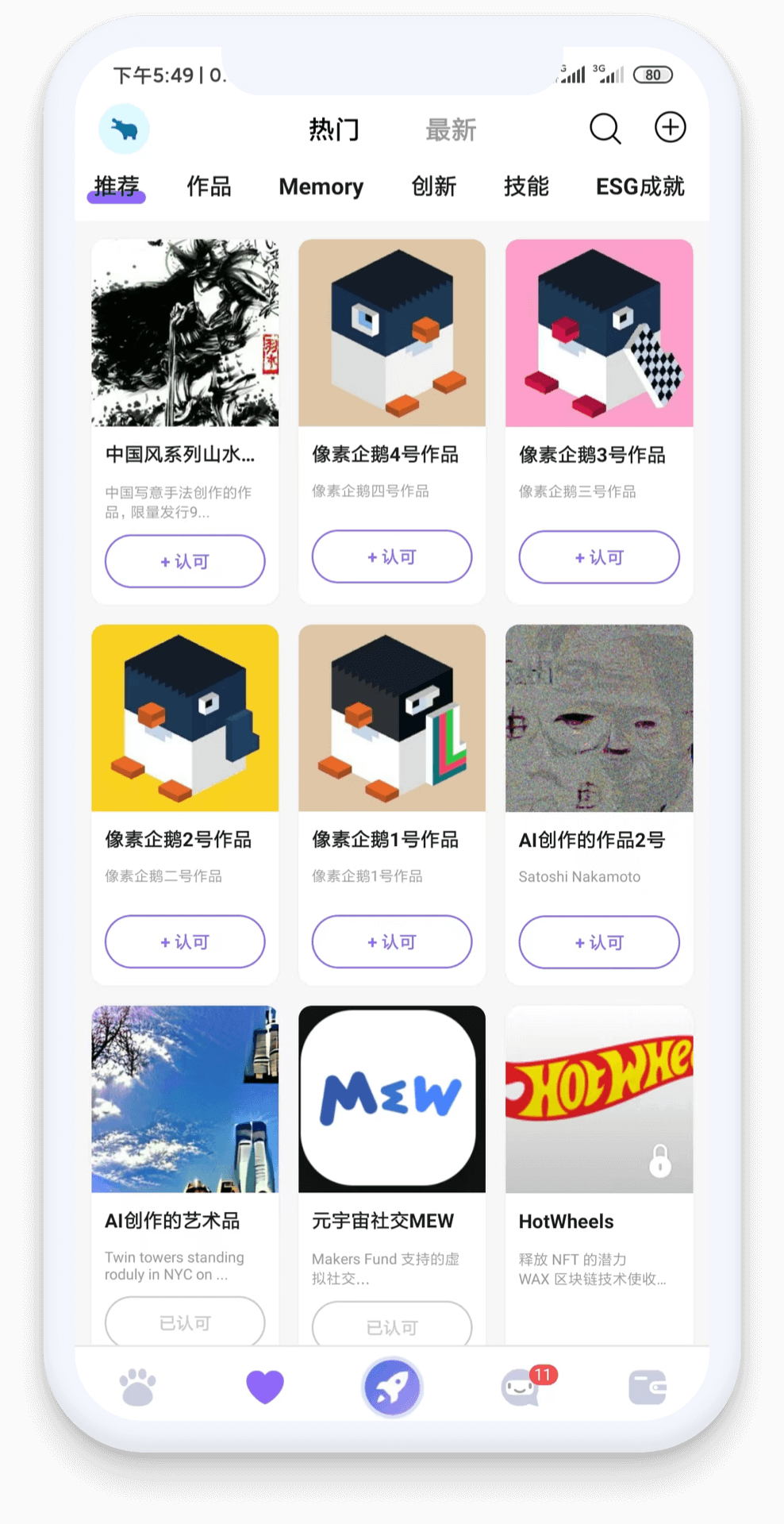This screenshot has width=784, height=1524.
Task: Open the wallet icon in the bottom bar
Action: 647,1385
